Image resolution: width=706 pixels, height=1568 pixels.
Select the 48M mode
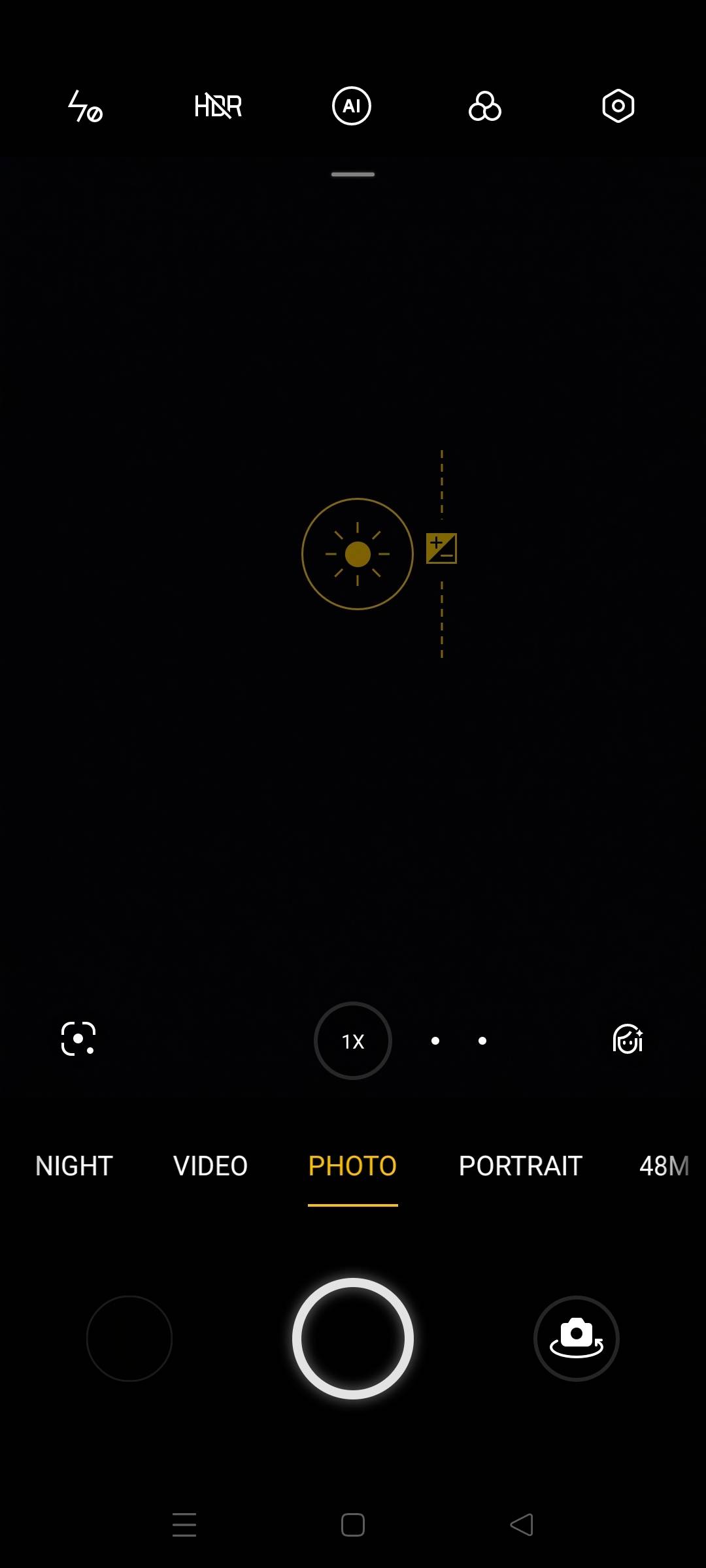(664, 1166)
